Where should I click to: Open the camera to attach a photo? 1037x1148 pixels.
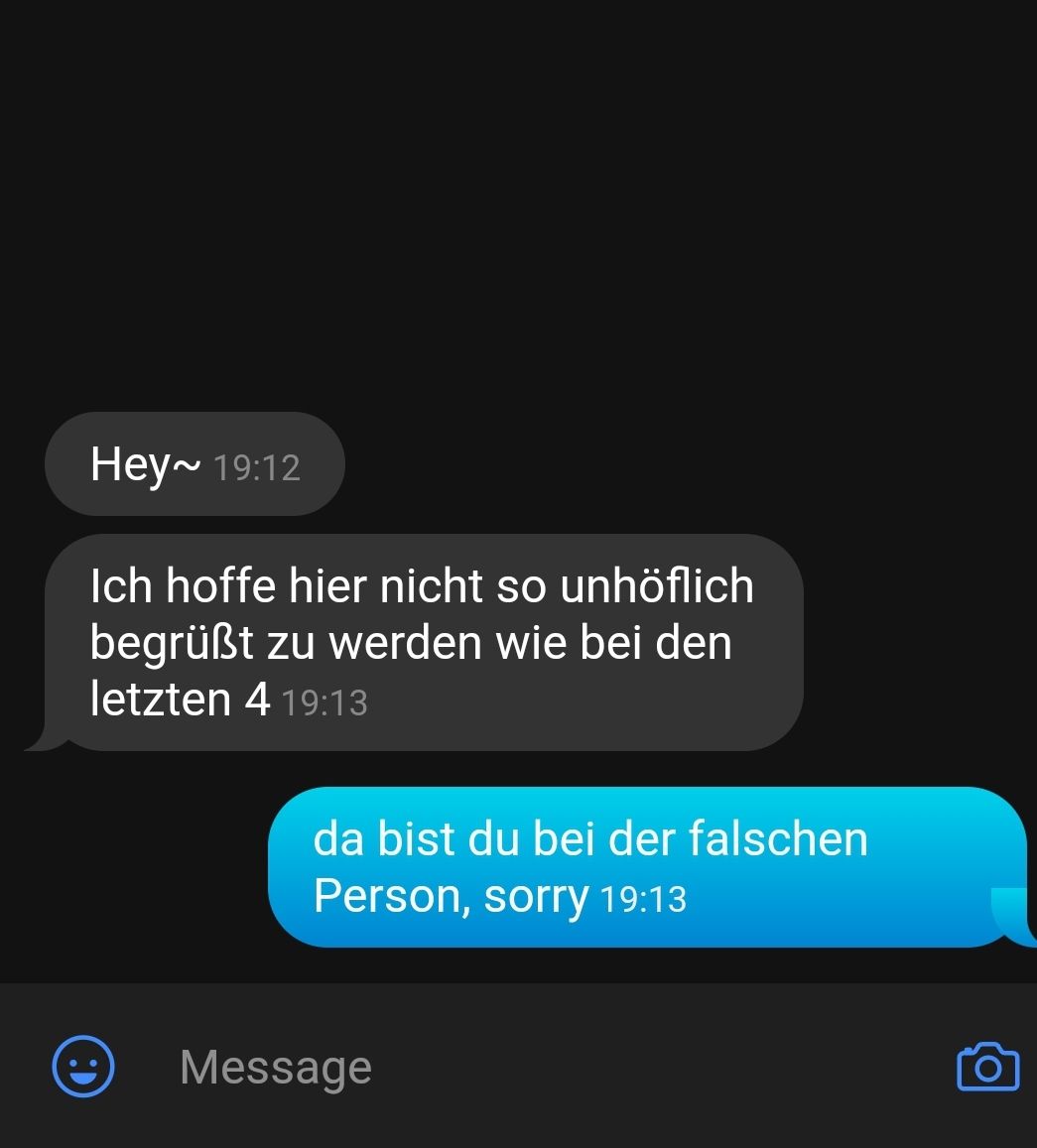tap(987, 1068)
